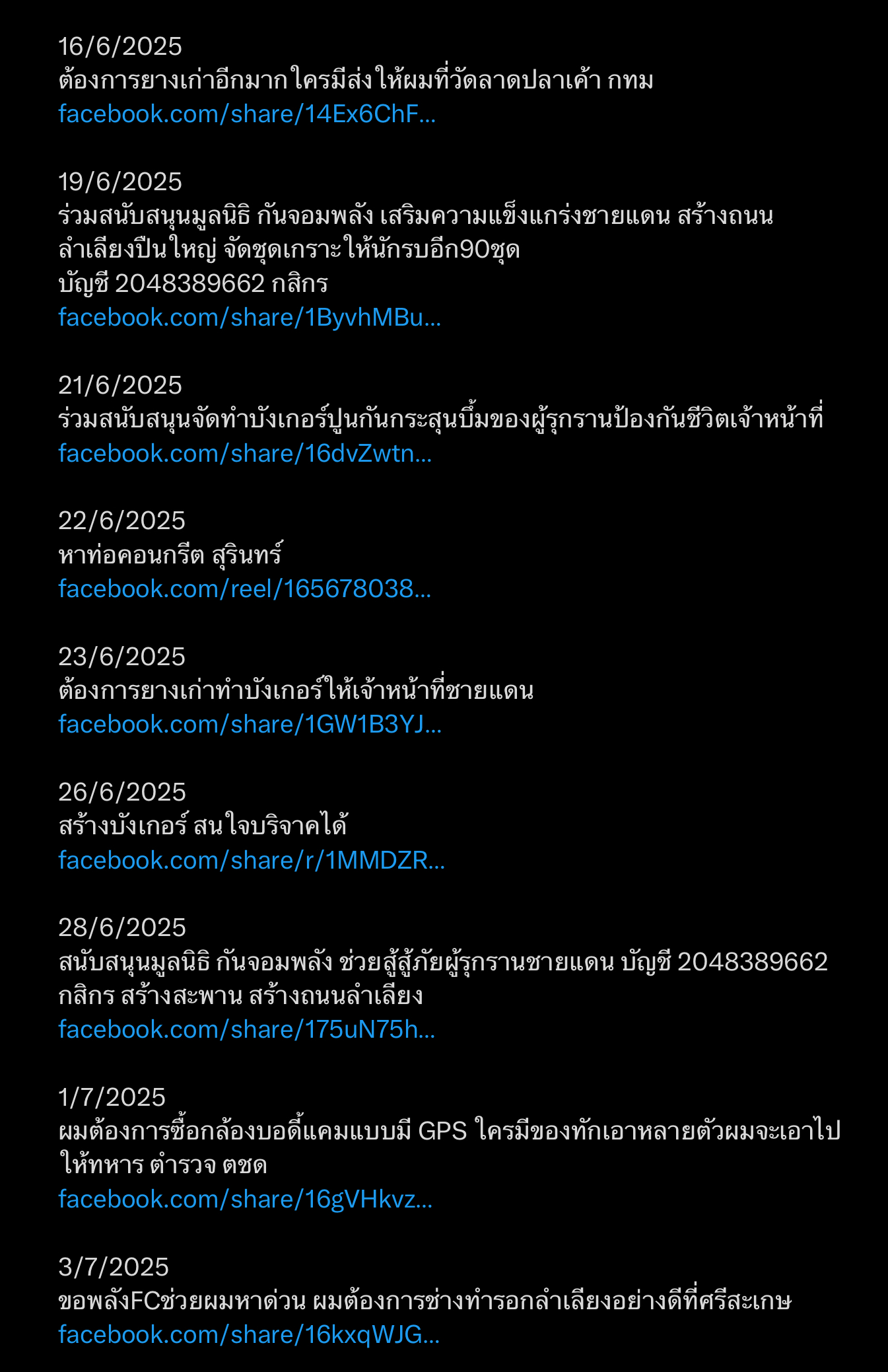Open the facebook.com/share/1ByvhMBu link
888x1372 pixels.
tap(250, 318)
